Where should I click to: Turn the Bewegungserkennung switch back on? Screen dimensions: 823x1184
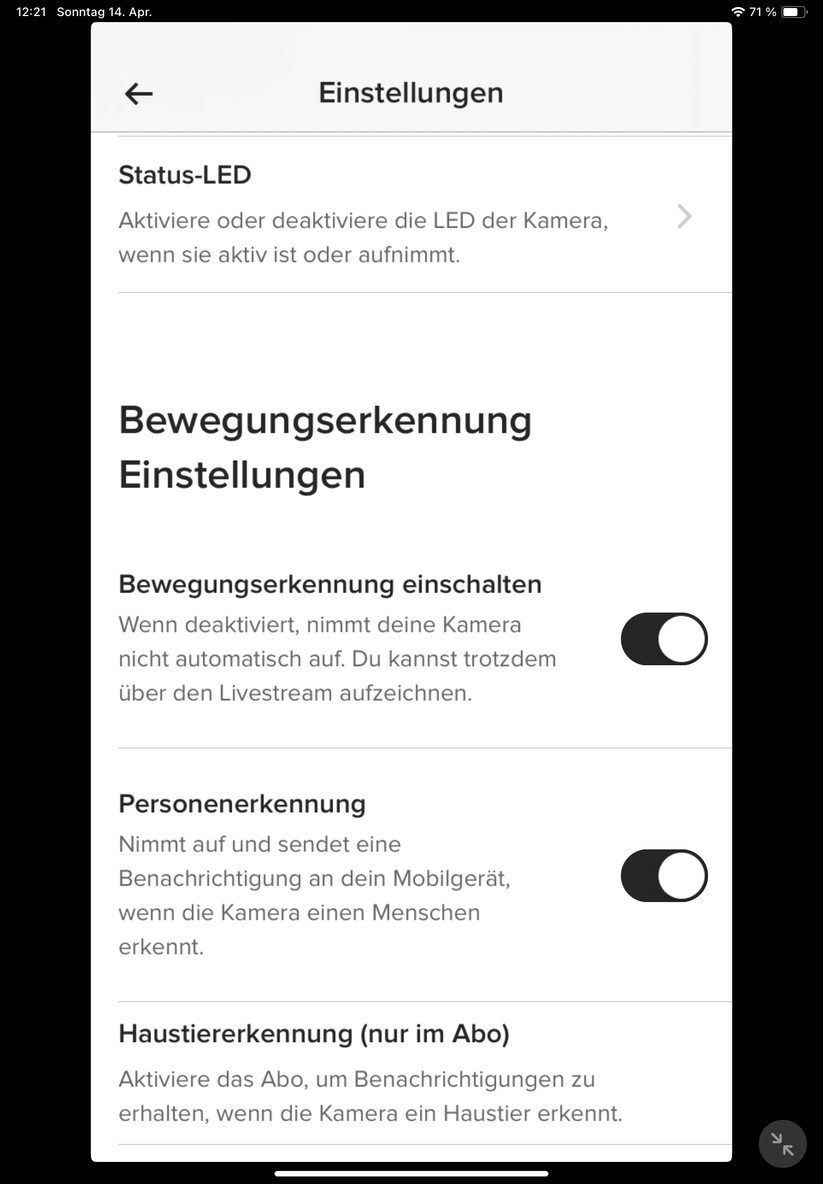click(663, 639)
